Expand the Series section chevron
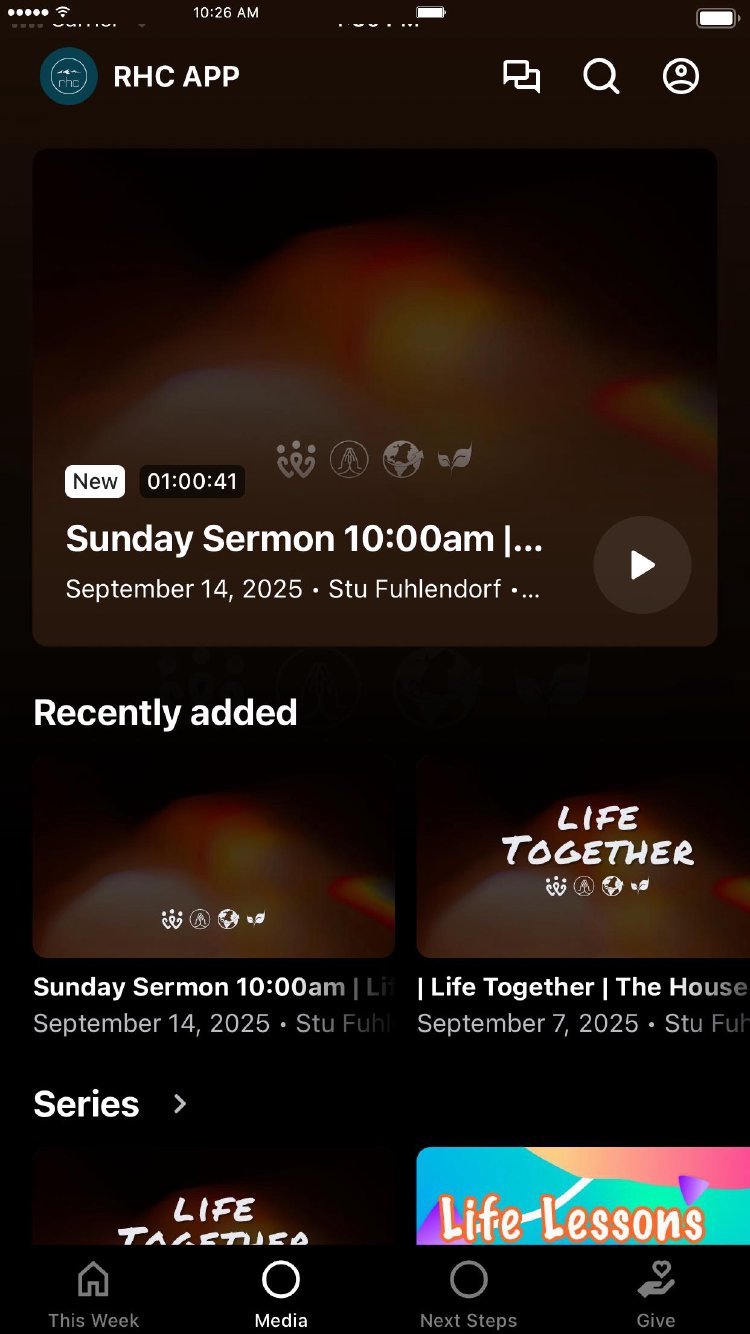Viewport: 750px width, 1334px height. coord(180,1104)
